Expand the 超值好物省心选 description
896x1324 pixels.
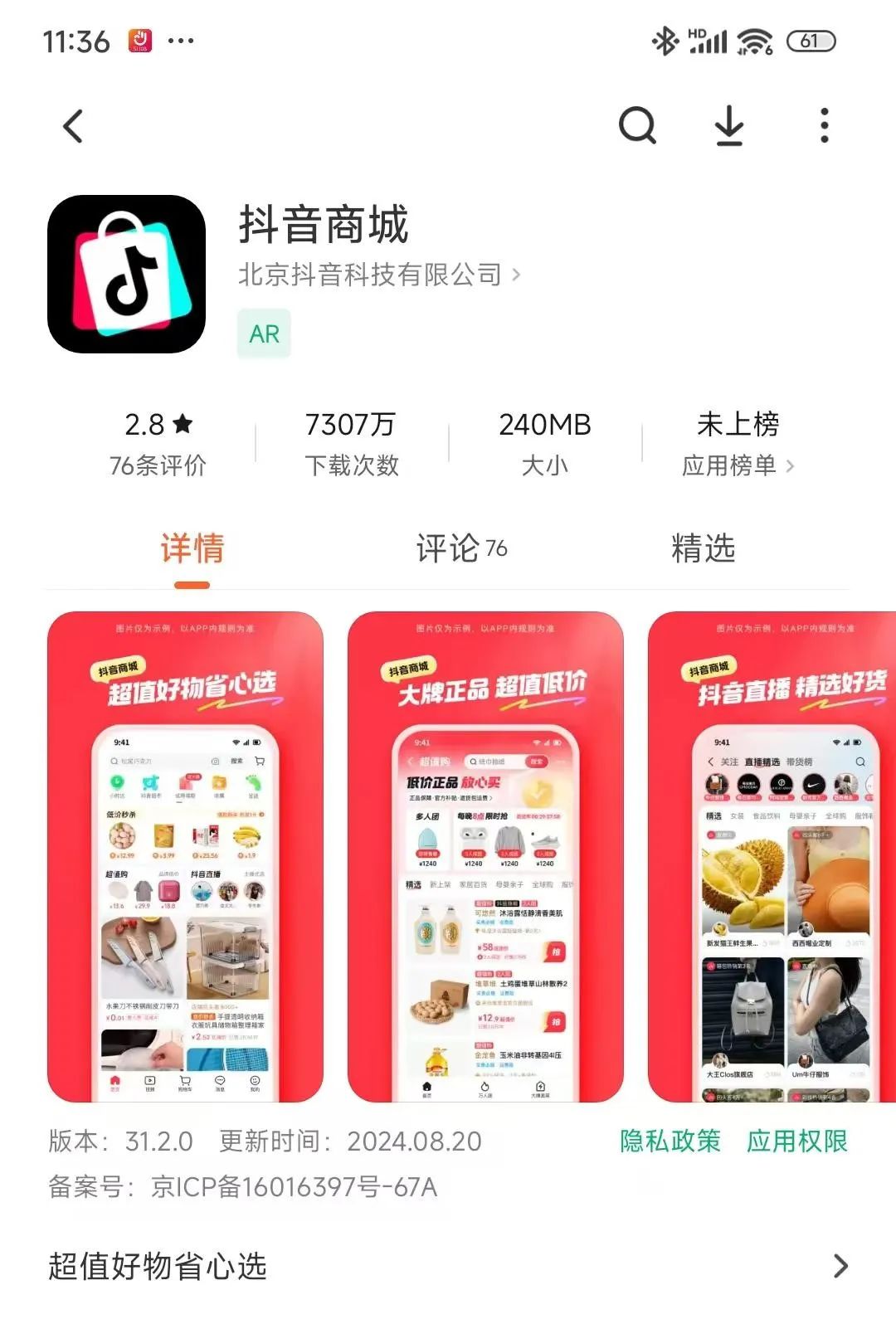tap(840, 1266)
